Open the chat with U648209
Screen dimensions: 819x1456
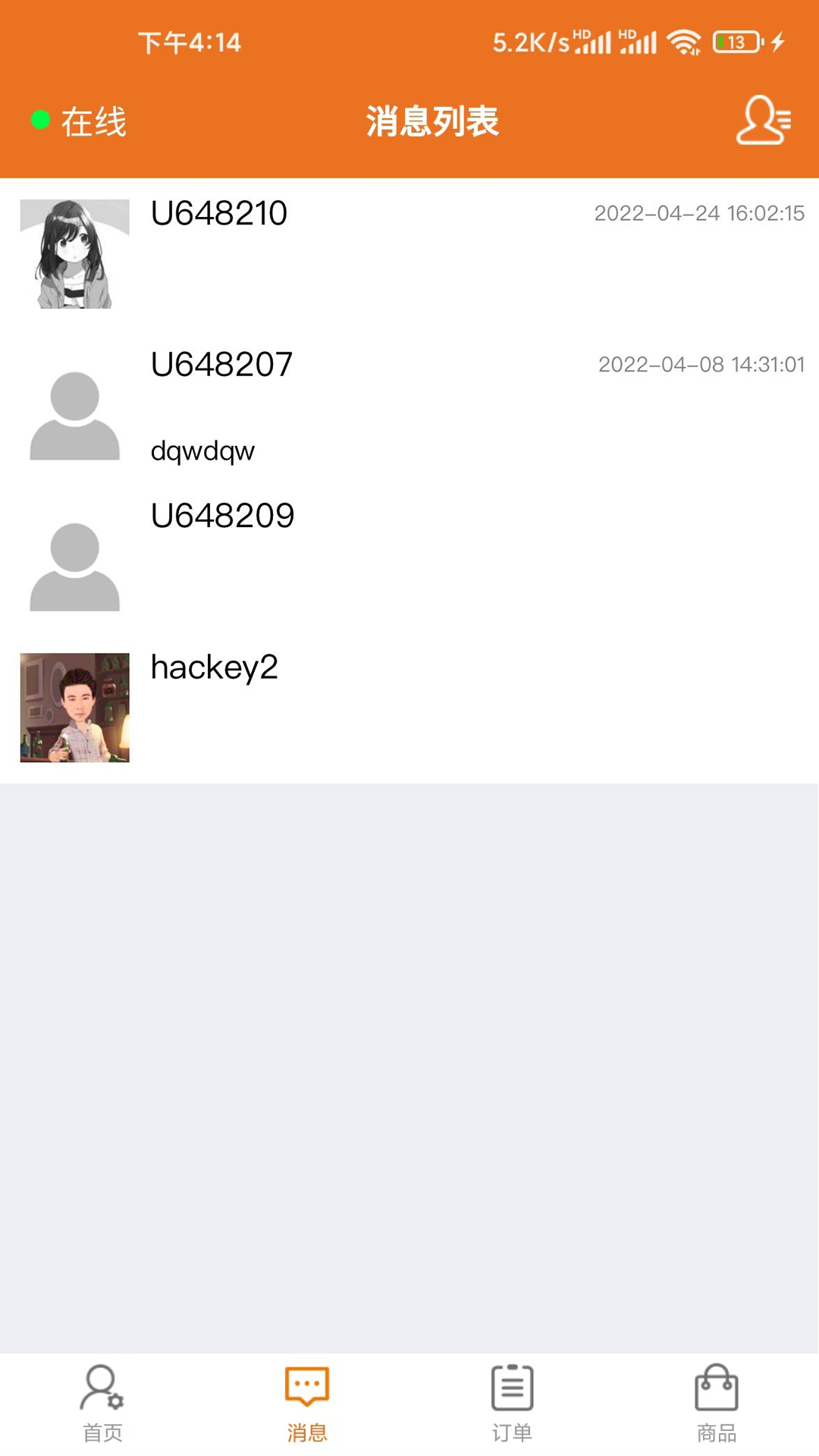point(409,556)
